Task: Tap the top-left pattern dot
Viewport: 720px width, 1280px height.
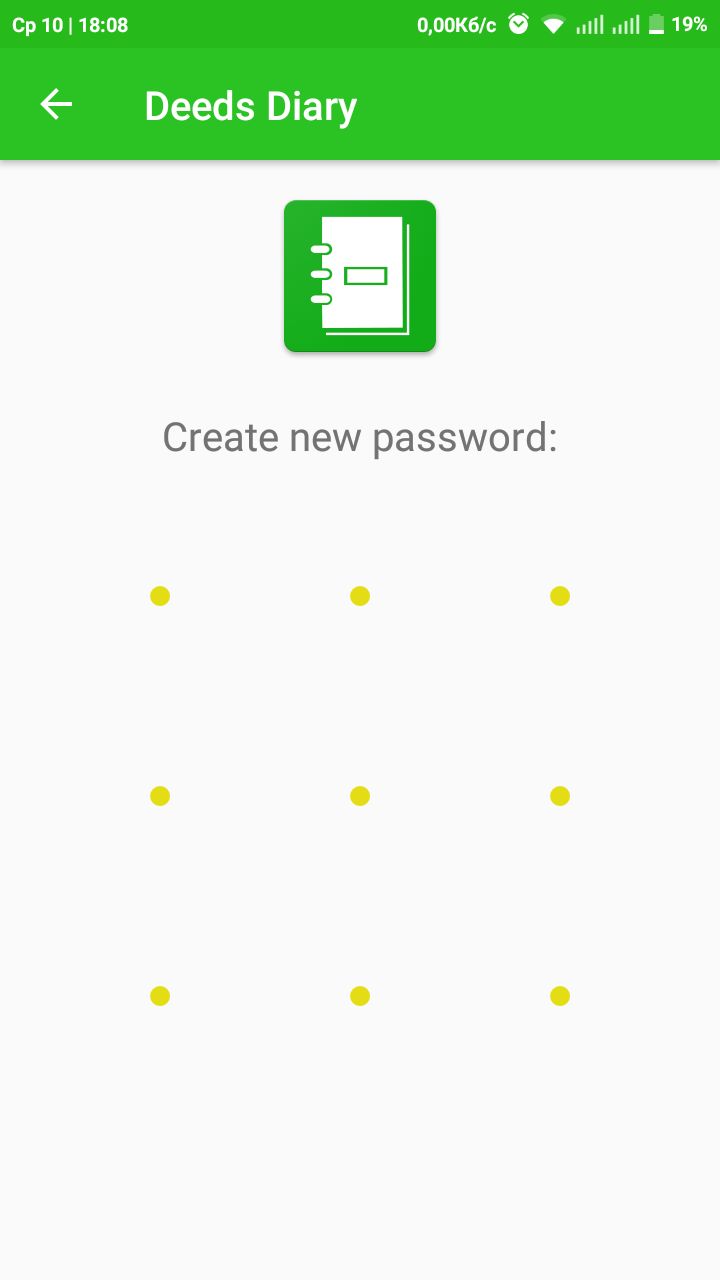Action: pyautogui.click(x=160, y=596)
